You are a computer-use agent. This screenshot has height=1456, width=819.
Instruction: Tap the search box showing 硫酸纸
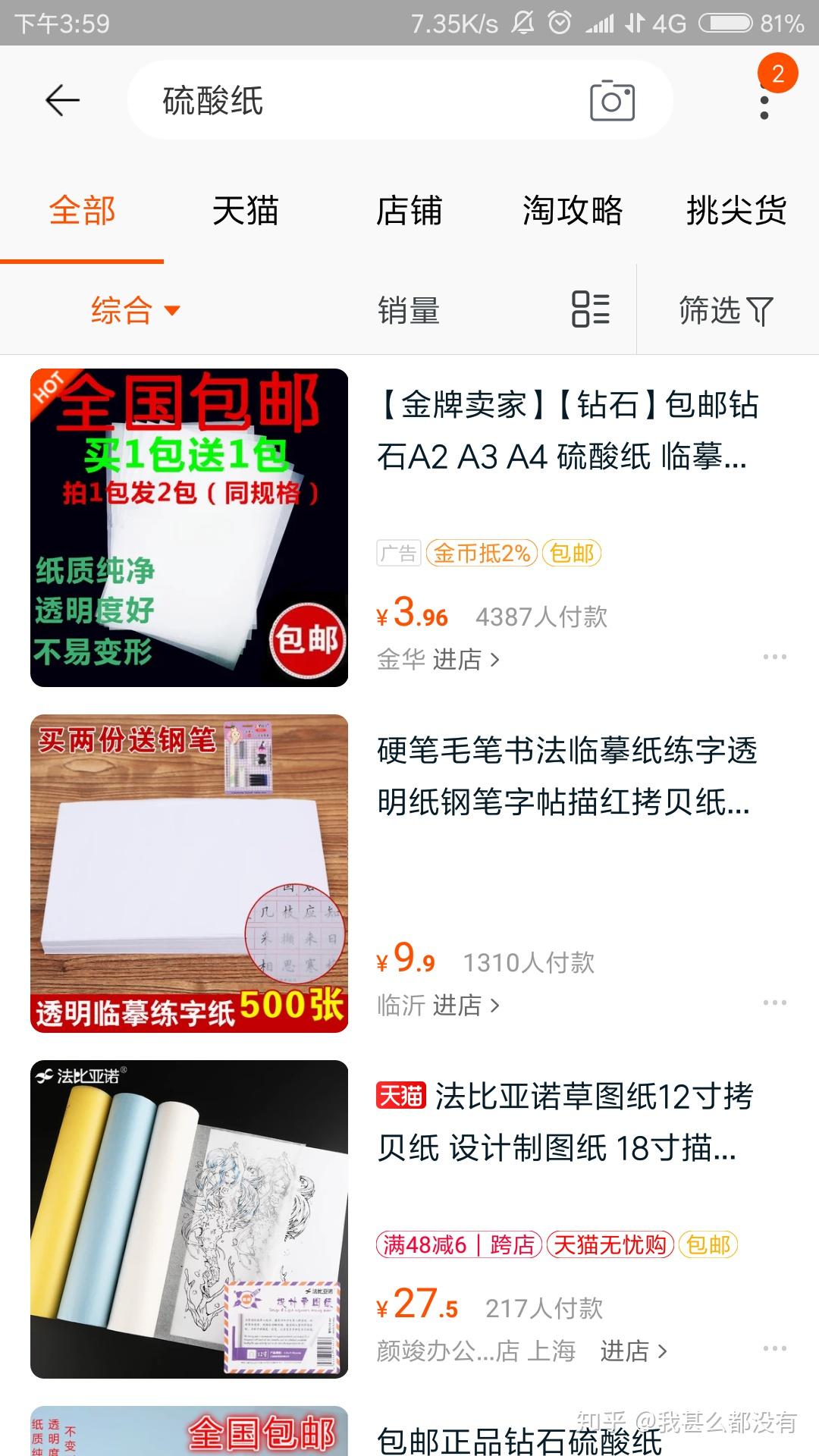coord(341,99)
